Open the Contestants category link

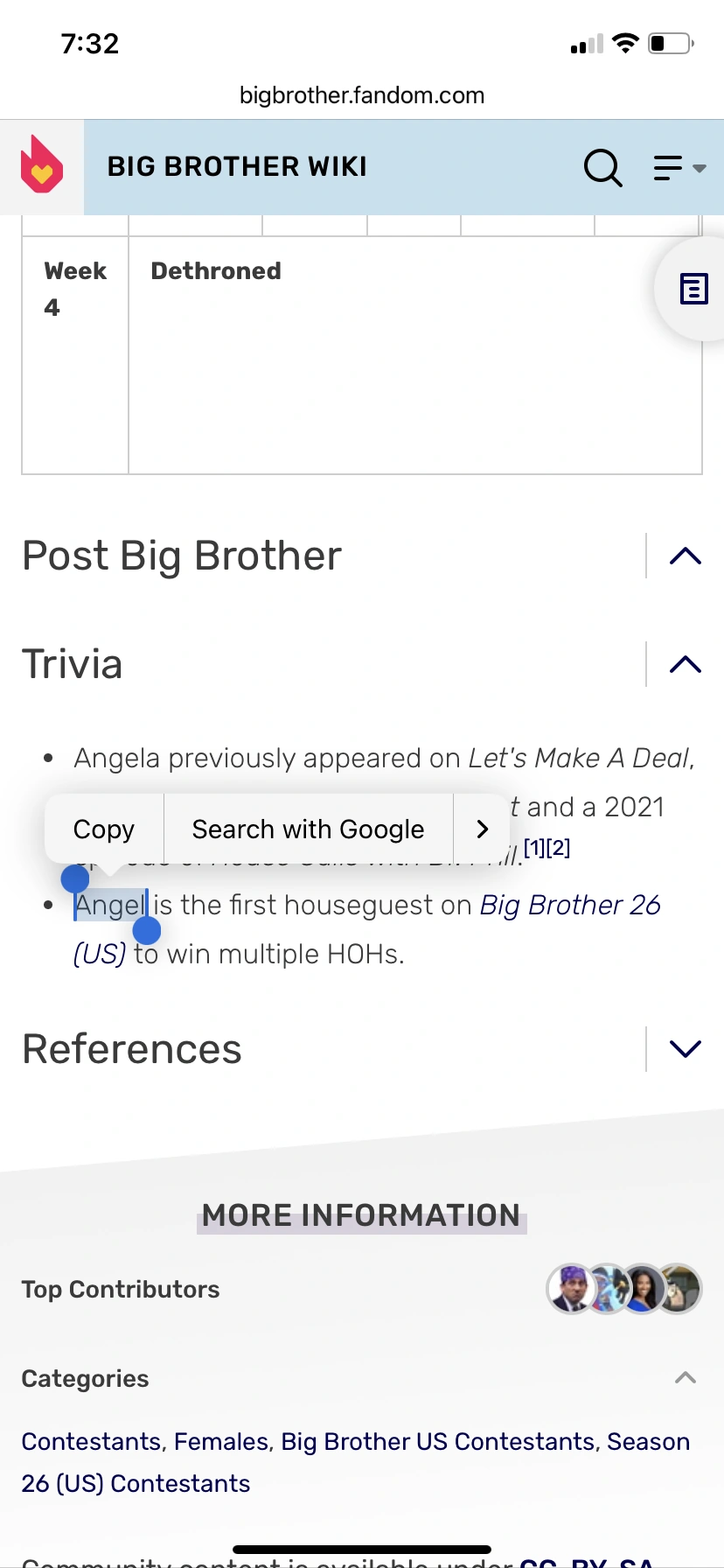tap(89, 1441)
